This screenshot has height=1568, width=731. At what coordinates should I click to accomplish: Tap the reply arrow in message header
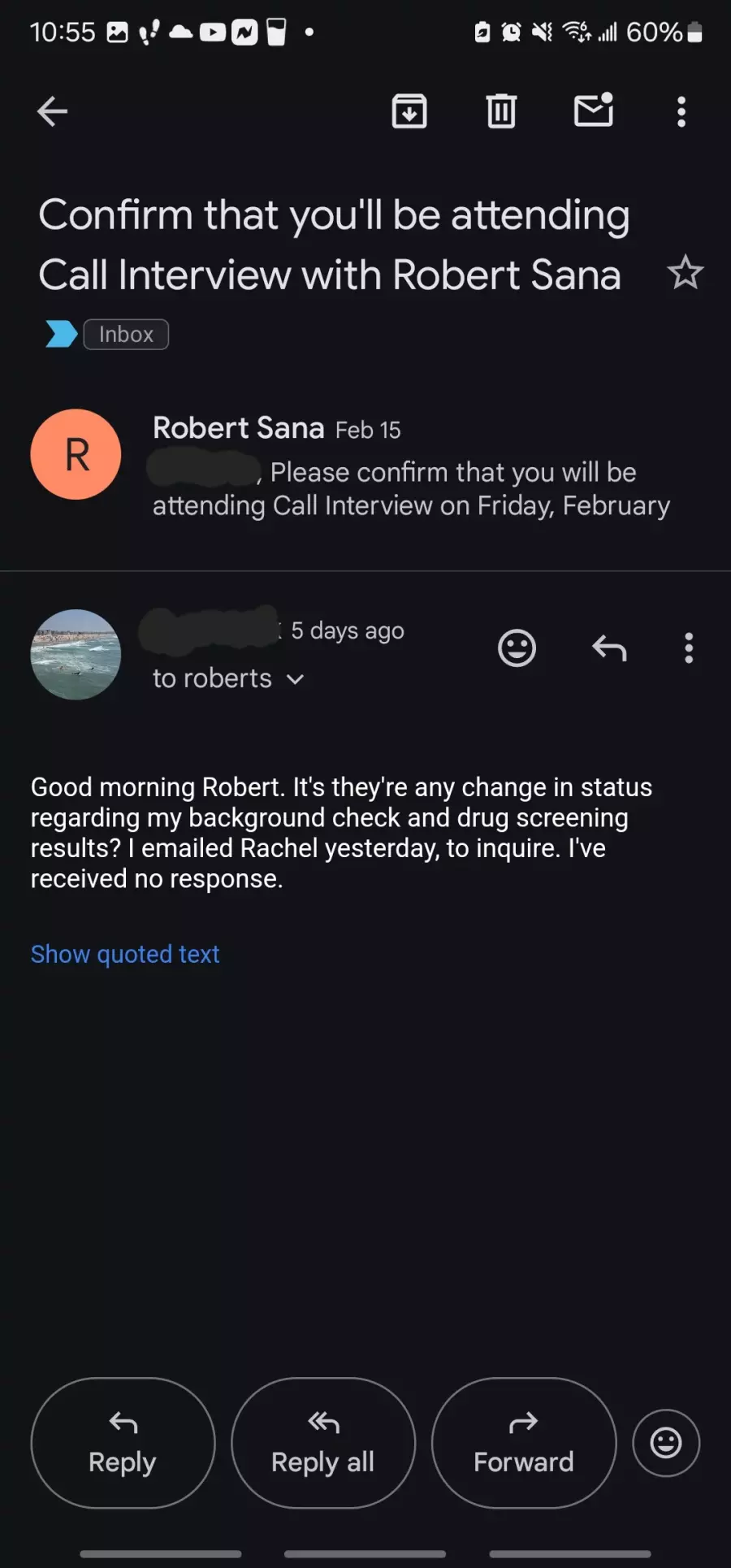click(x=609, y=648)
